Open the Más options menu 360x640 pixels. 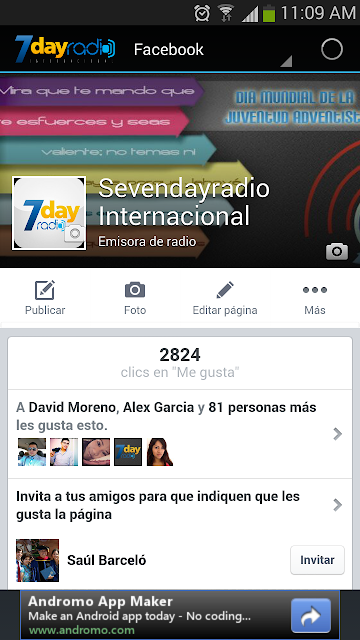click(315, 298)
